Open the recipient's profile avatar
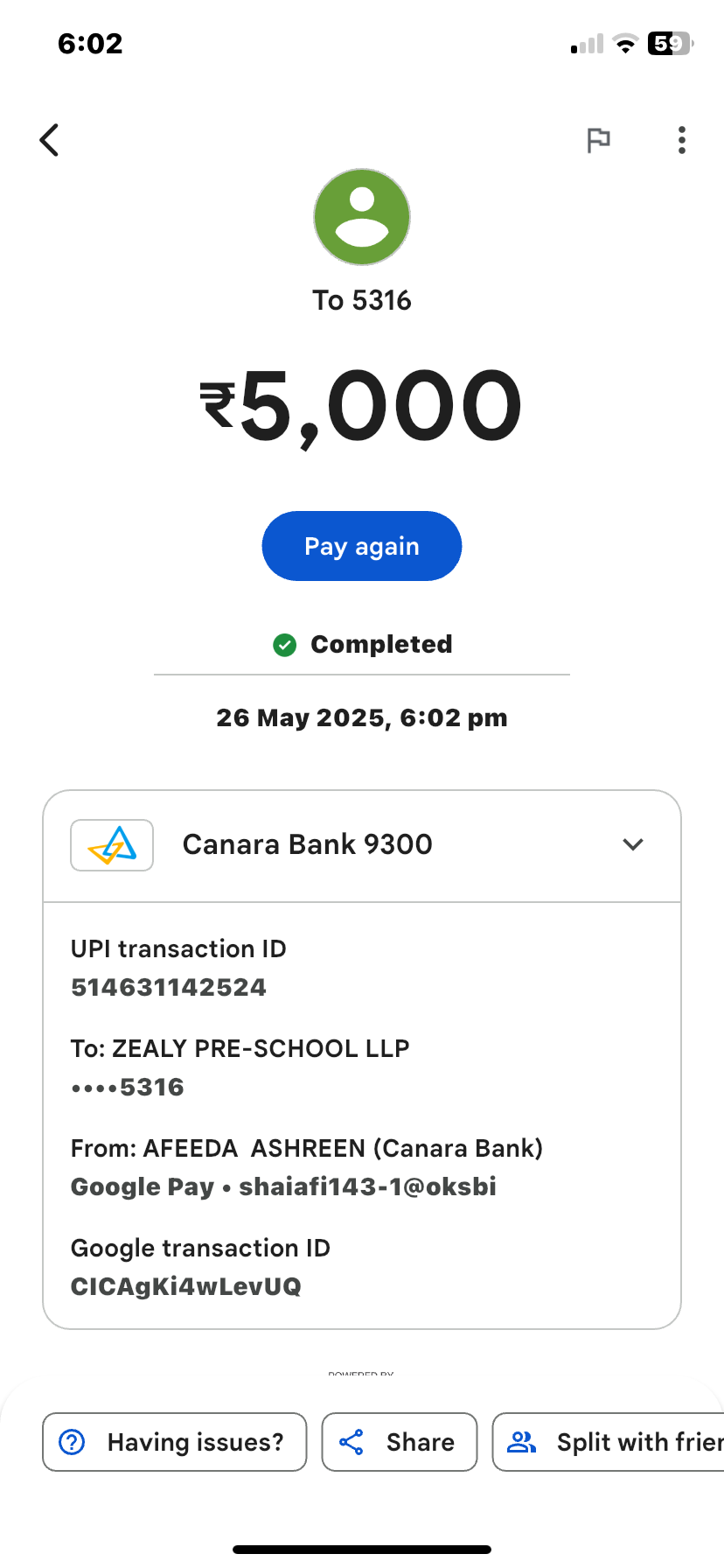This screenshot has height=1568, width=724. point(362,217)
